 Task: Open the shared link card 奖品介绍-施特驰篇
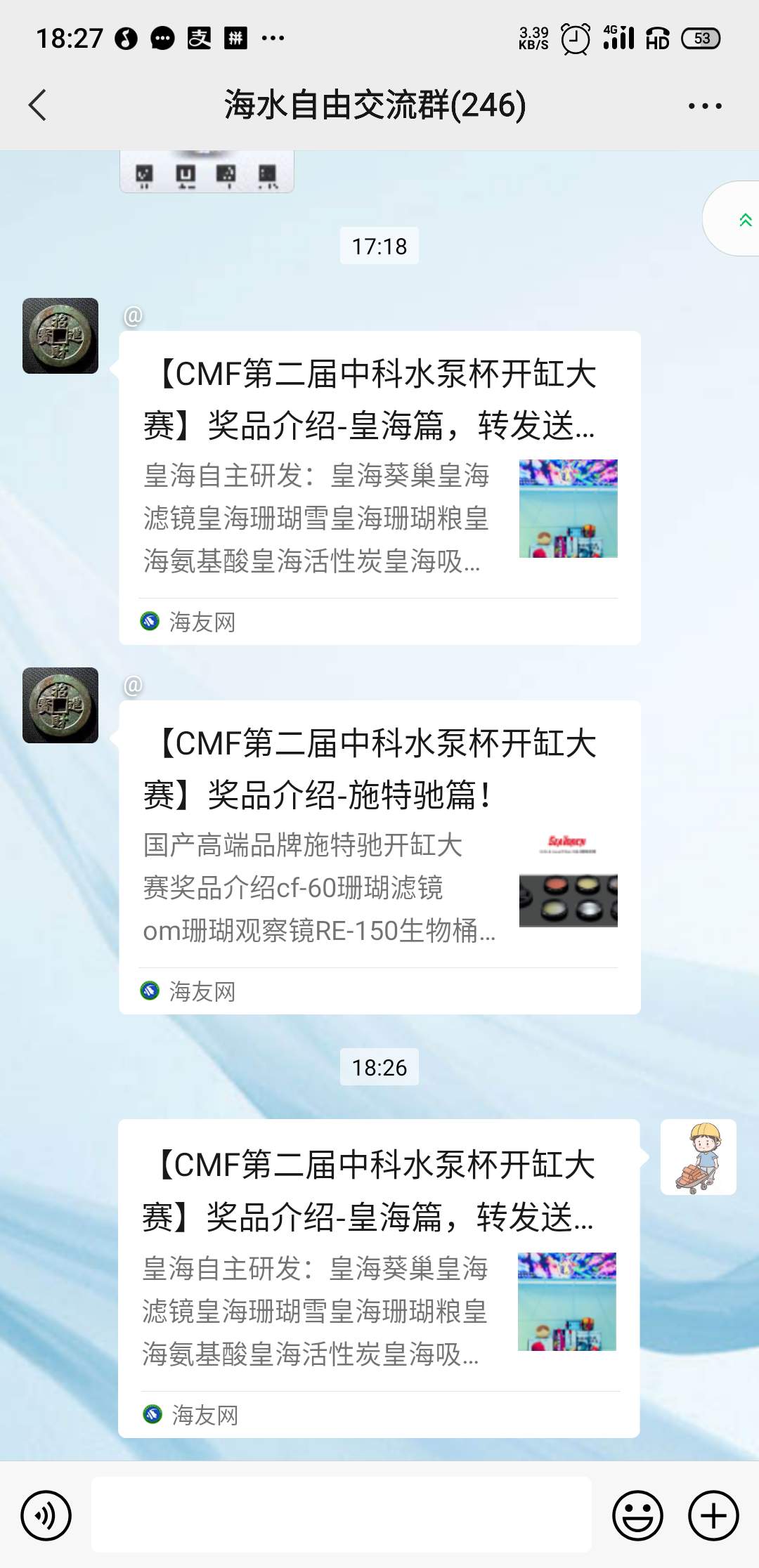click(379, 856)
